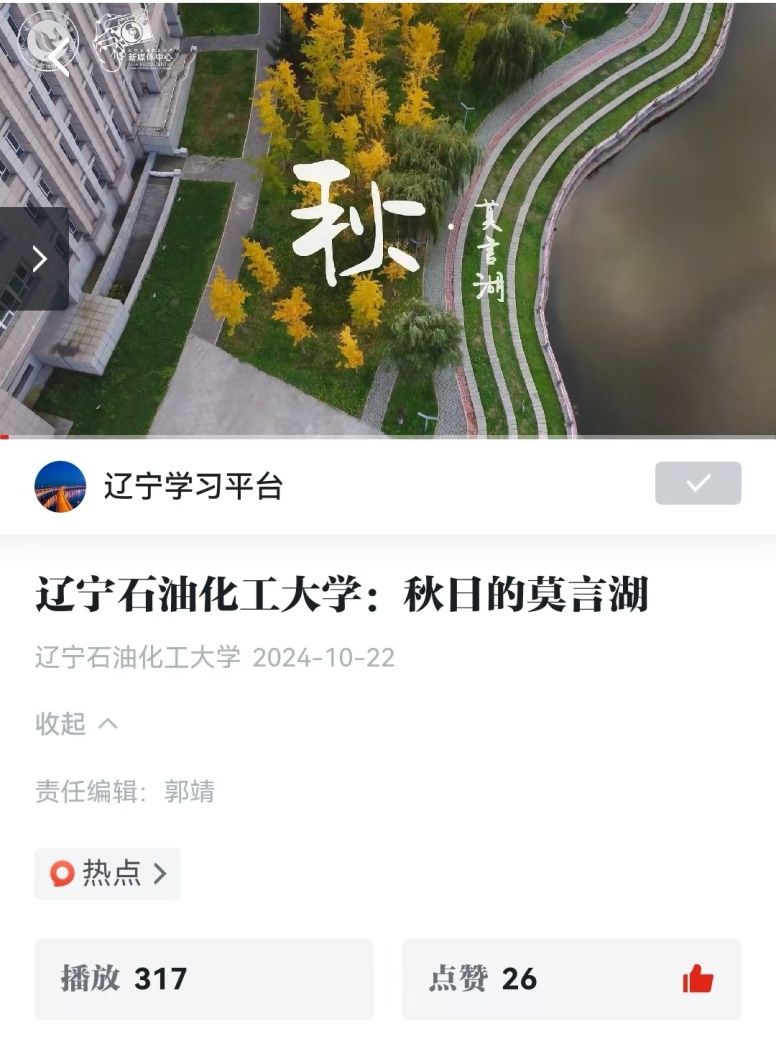
Task: Collapse the details with 收起
Action: (x=77, y=723)
